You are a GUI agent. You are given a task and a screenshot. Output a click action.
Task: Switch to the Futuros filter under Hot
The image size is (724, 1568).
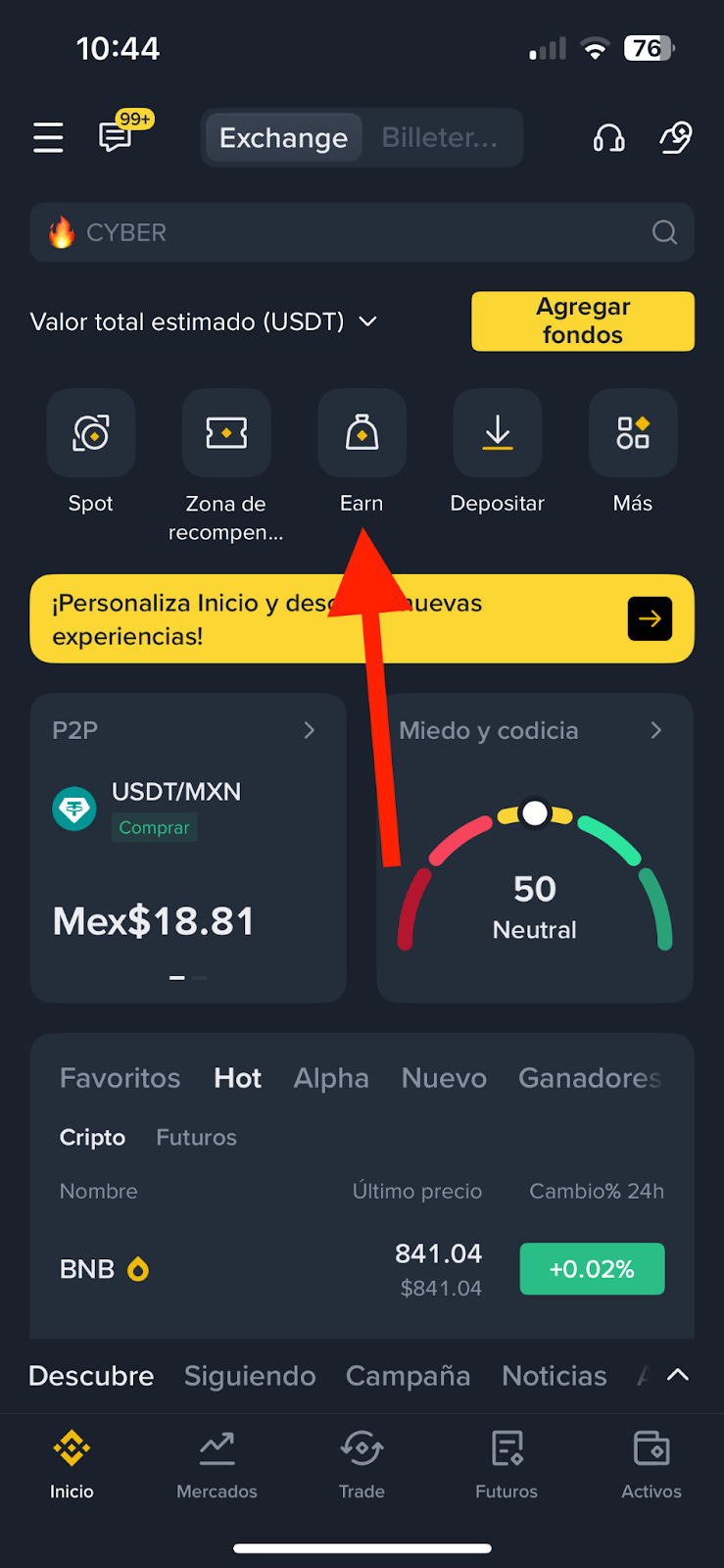coord(195,1137)
